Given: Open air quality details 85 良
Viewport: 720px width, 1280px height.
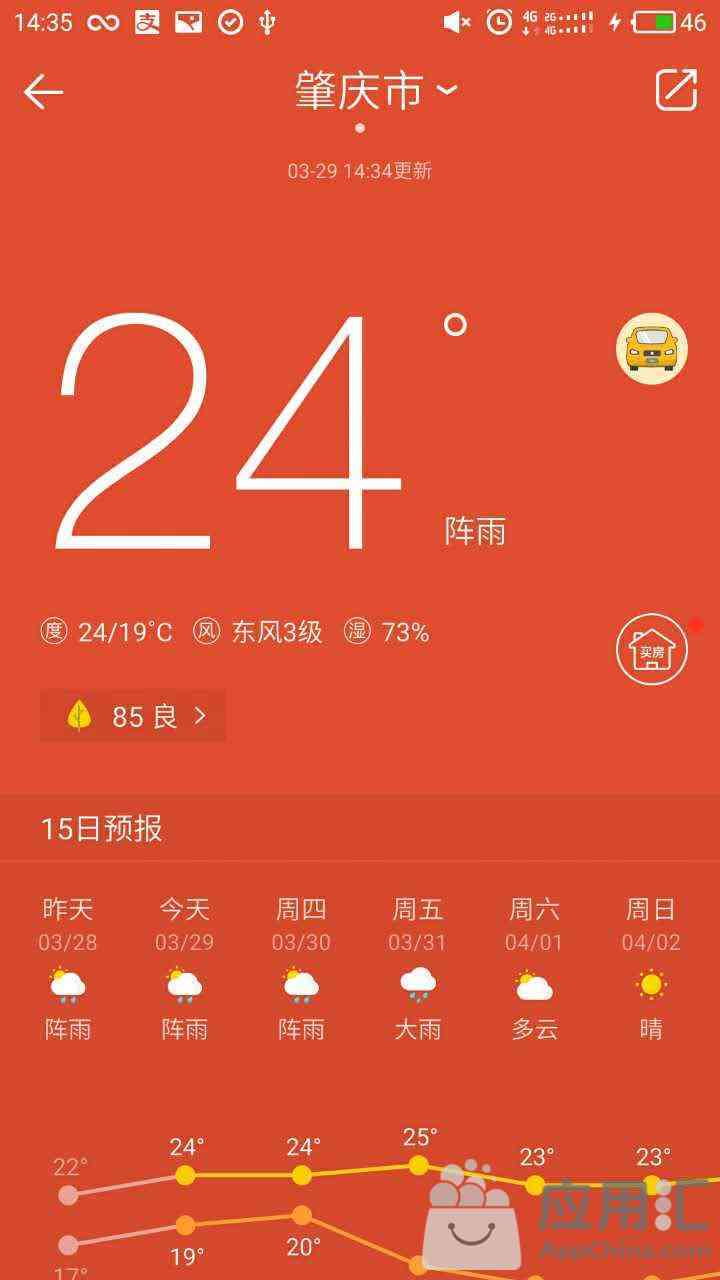Looking at the screenshot, I should click(x=133, y=716).
